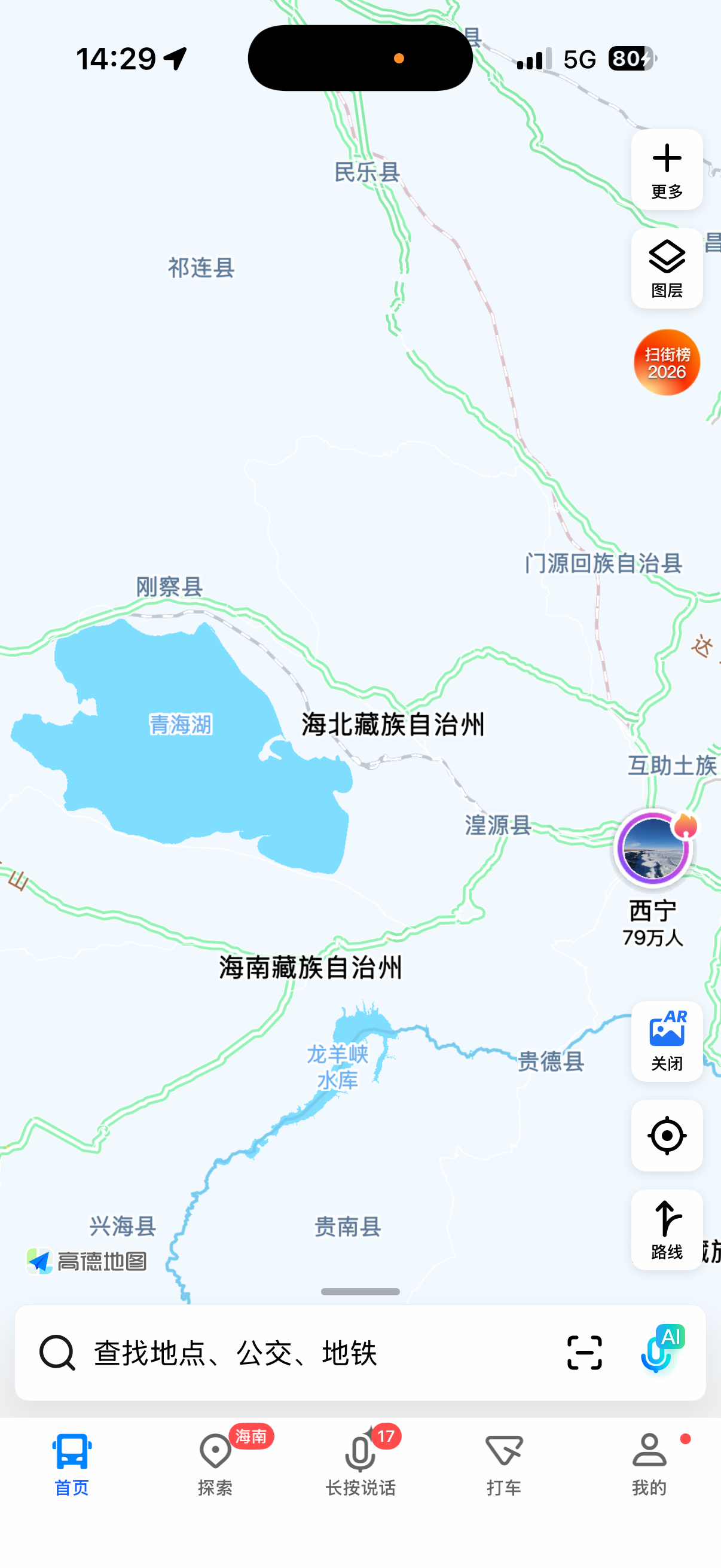This screenshot has width=721, height=1568.
Task: Open the scan icon in the search bar
Action: [x=584, y=1353]
